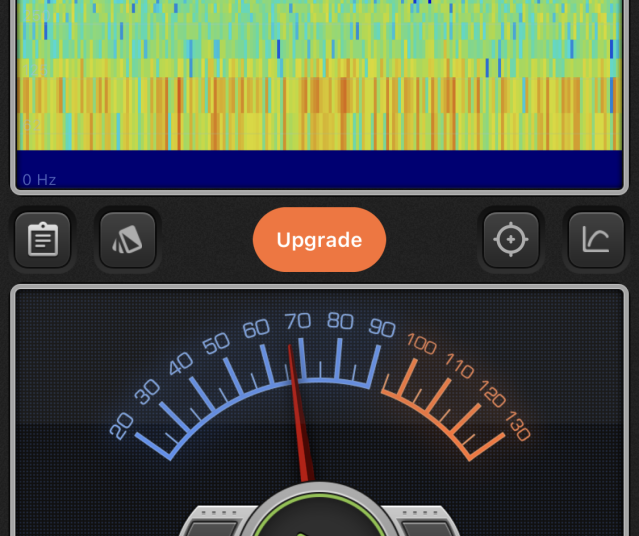Open the curve chart icon

596,240
